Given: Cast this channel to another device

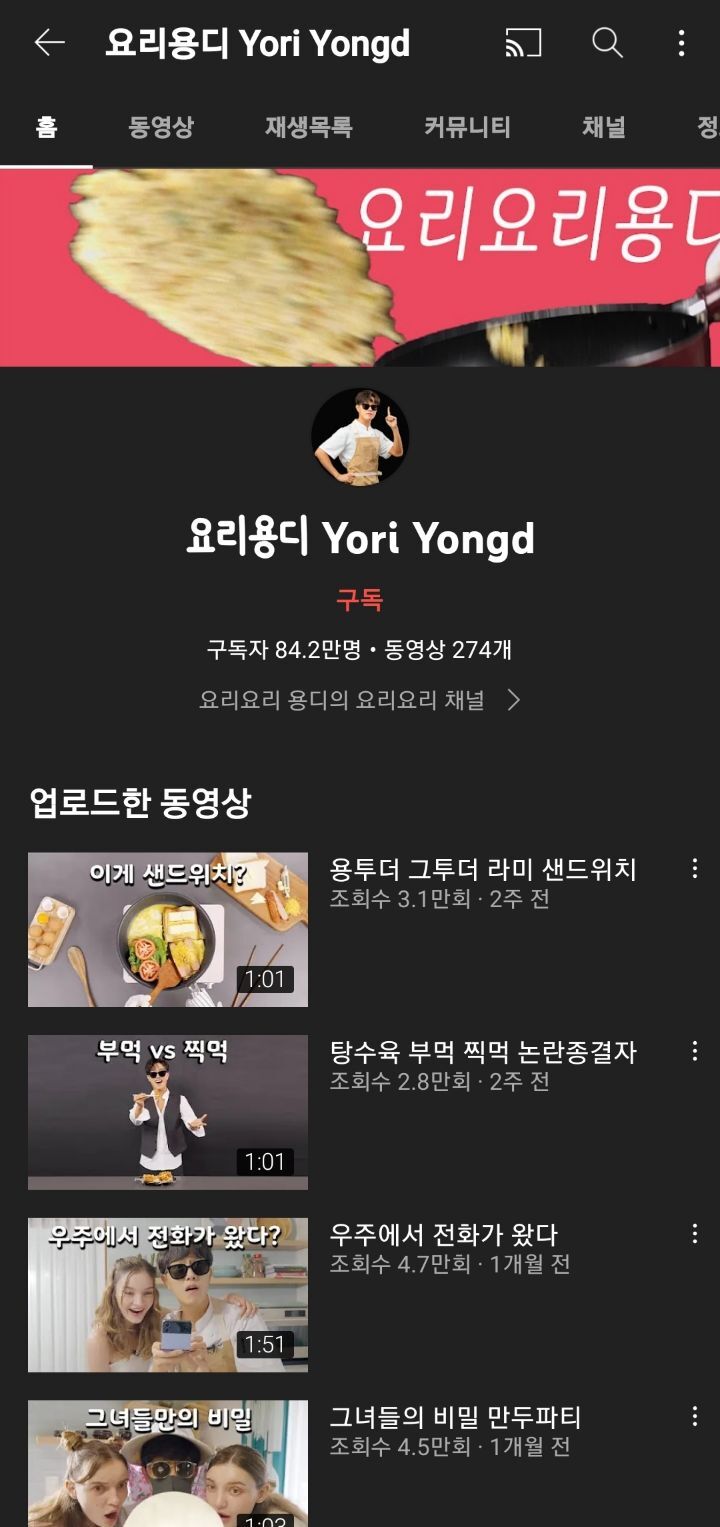Looking at the screenshot, I should point(523,43).
